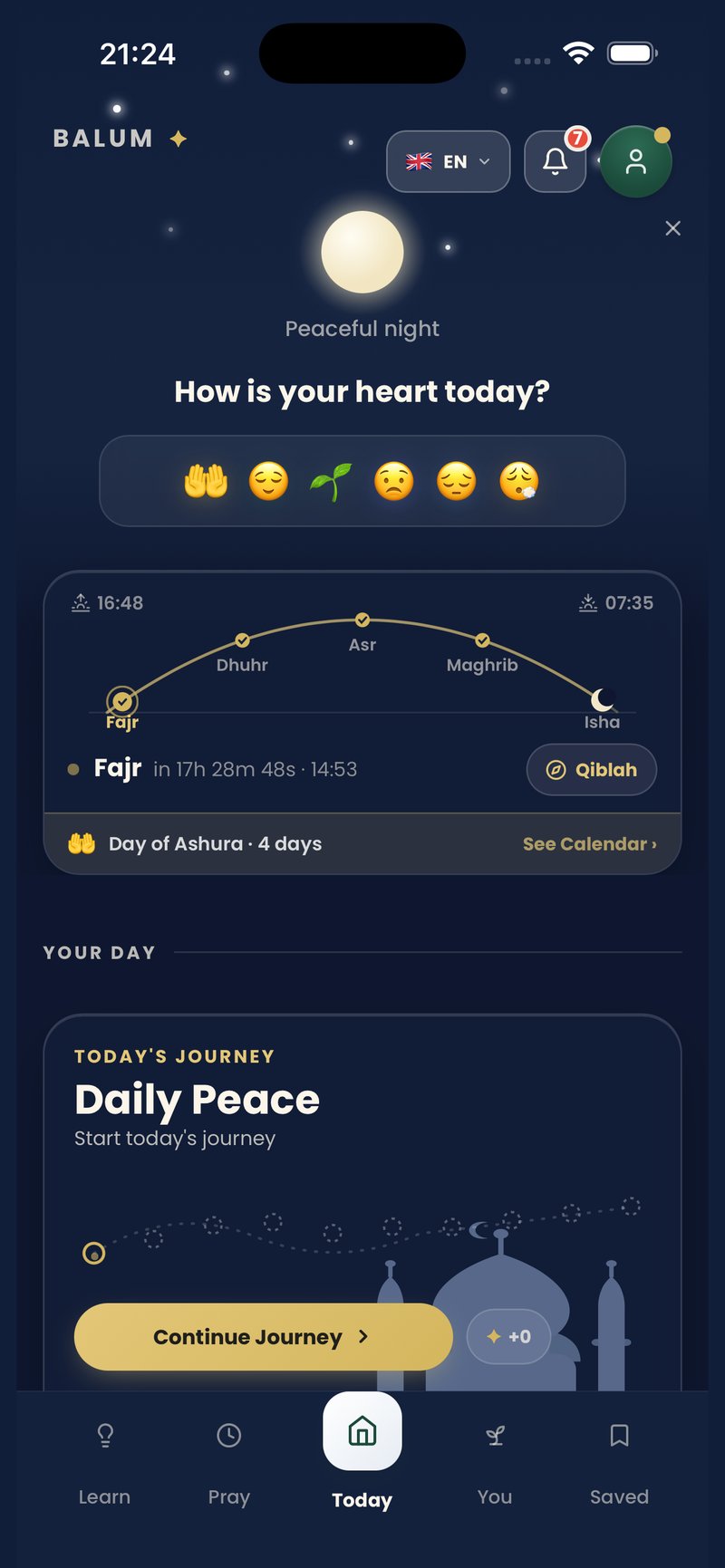Screen dimensions: 725x1568
Task: Choose the pensive face mood emoji
Action: pos(456,481)
